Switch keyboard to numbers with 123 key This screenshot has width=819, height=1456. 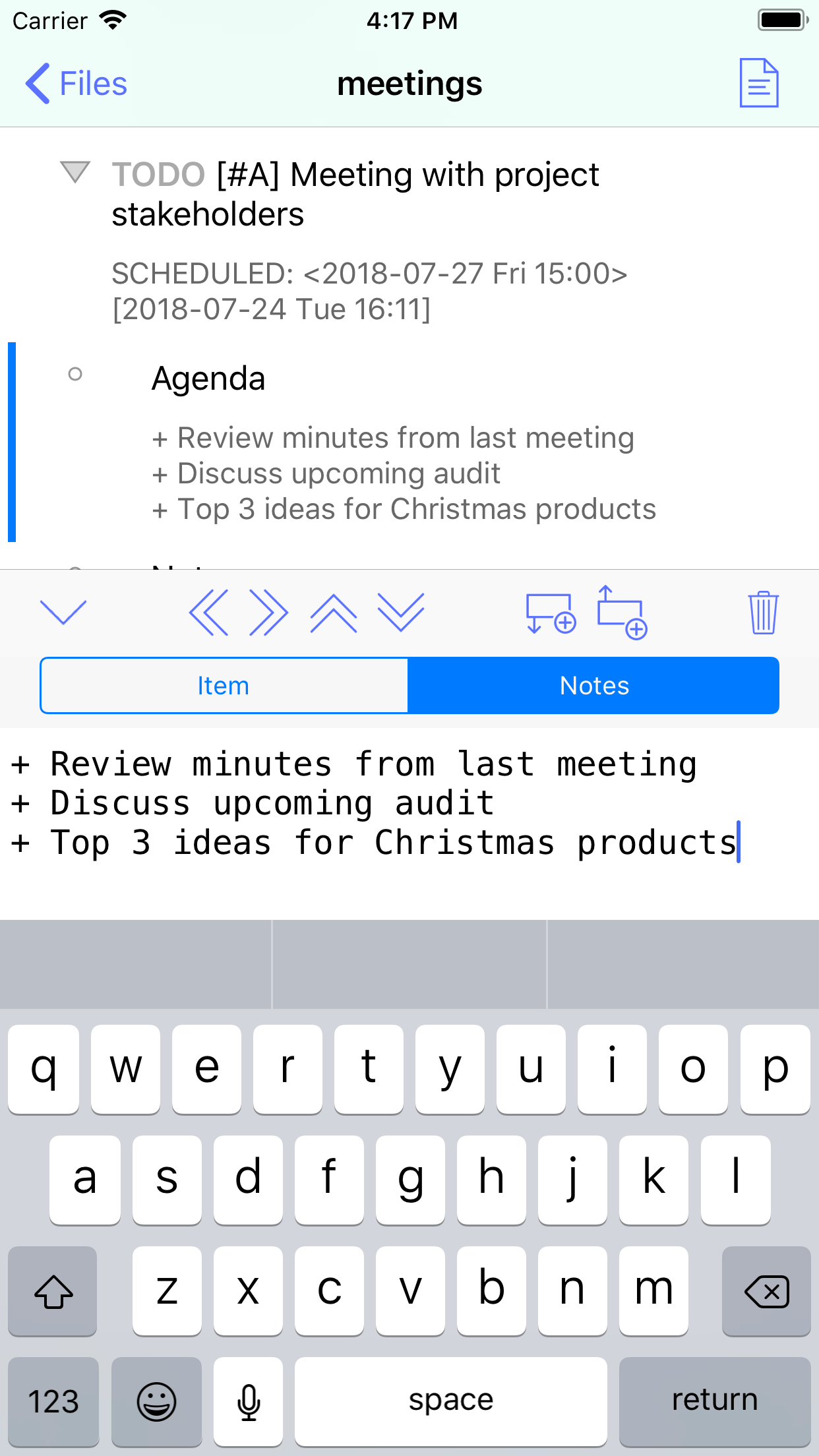tap(53, 1401)
